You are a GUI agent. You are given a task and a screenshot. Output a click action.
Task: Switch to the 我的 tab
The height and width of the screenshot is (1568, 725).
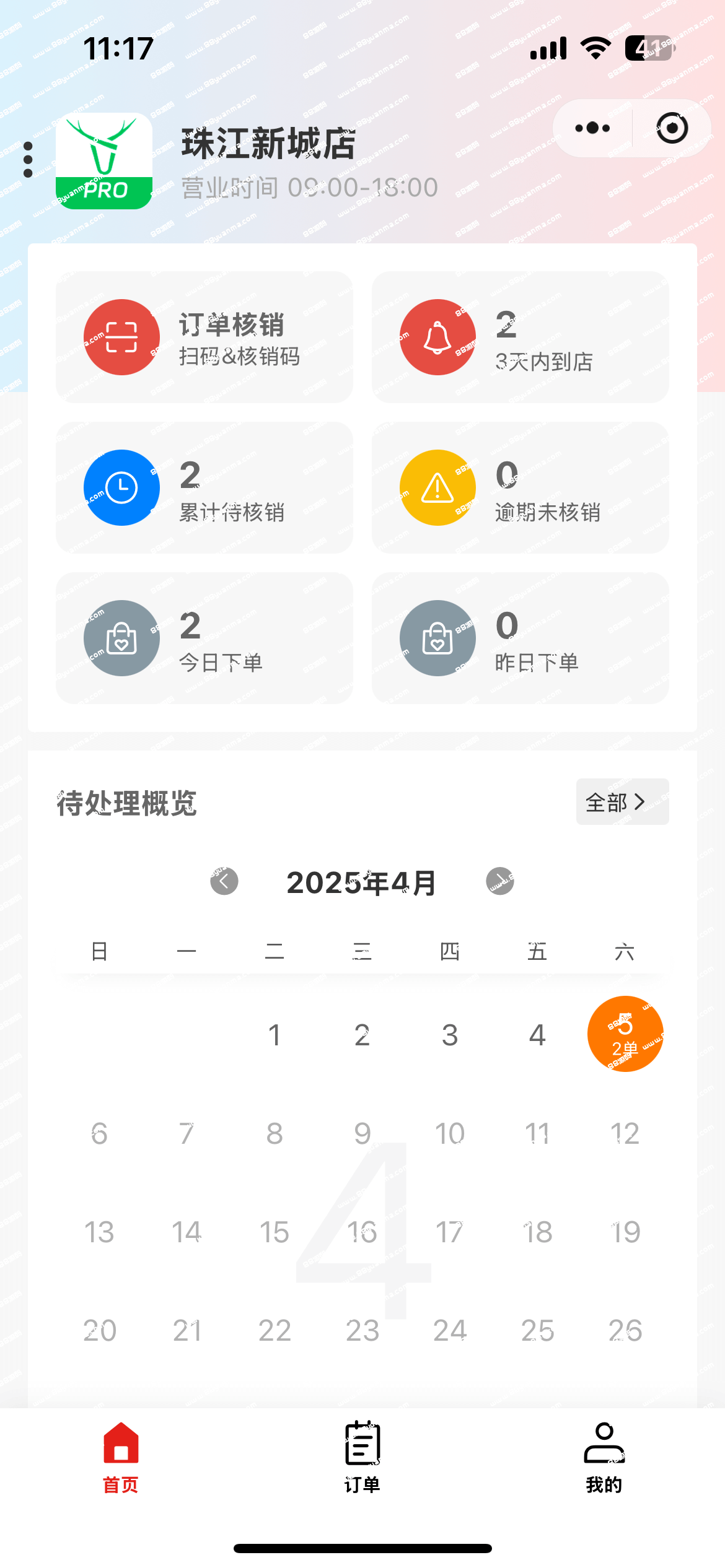pyautogui.click(x=604, y=1458)
